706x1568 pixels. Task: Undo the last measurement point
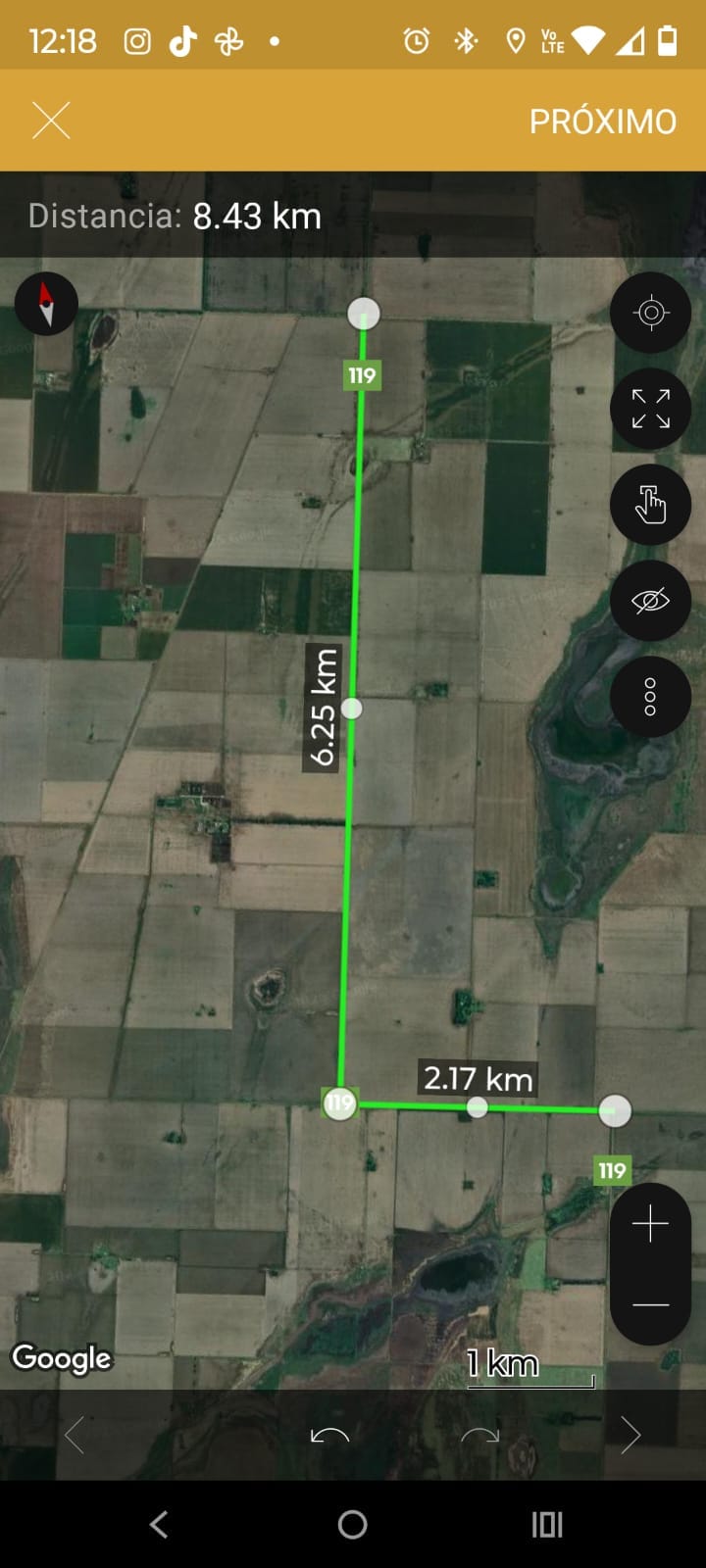point(329,1436)
